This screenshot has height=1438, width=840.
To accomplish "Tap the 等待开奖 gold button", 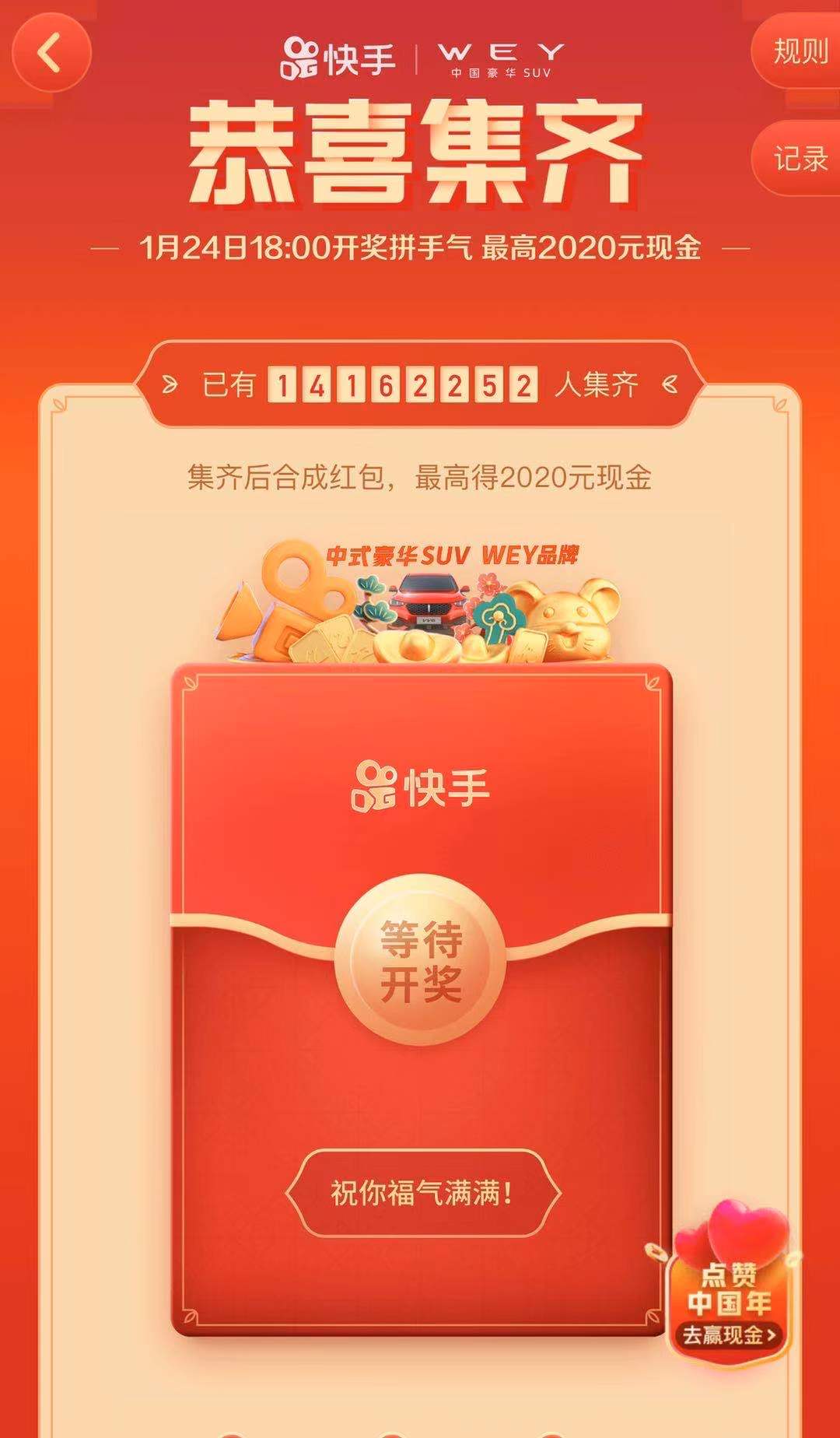I will pos(420,960).
